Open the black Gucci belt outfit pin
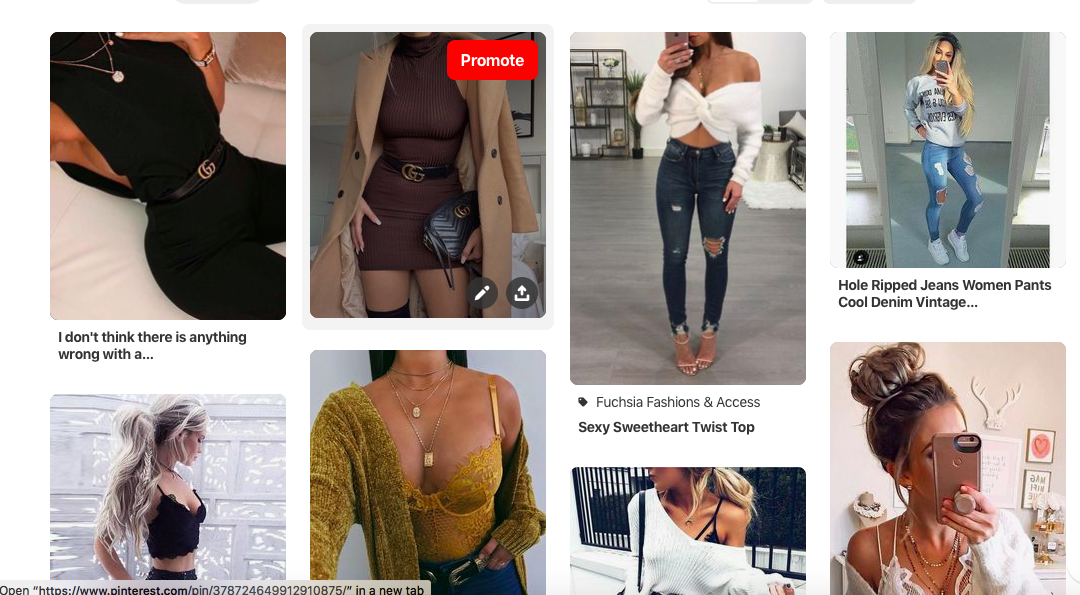 point(168,175)
